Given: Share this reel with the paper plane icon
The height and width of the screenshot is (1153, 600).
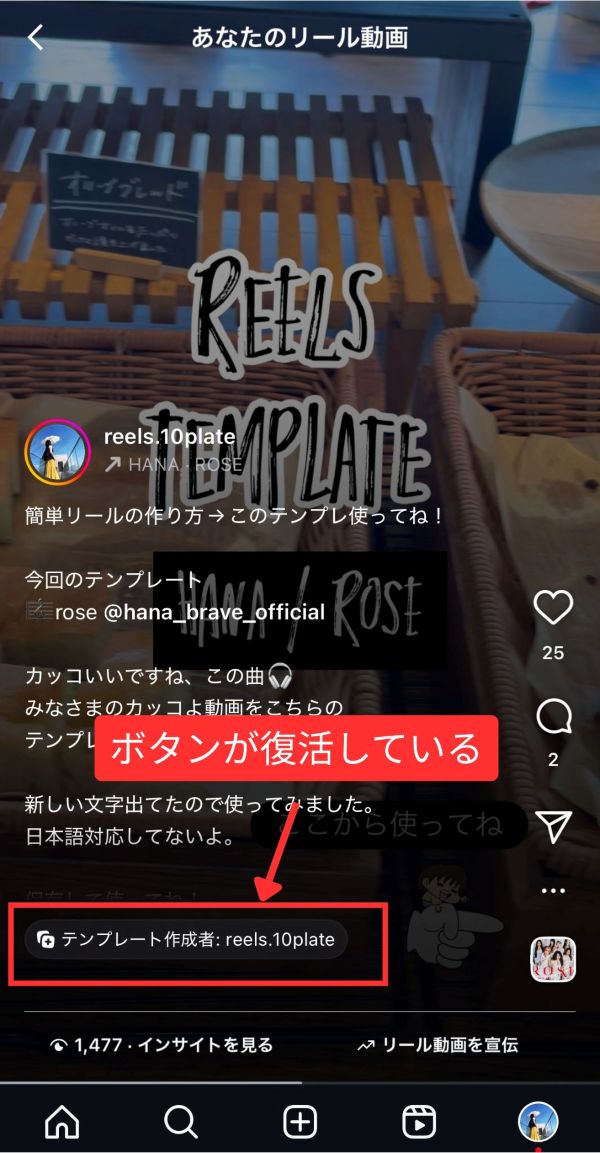Looking at the screenshot, I should 553,825.
